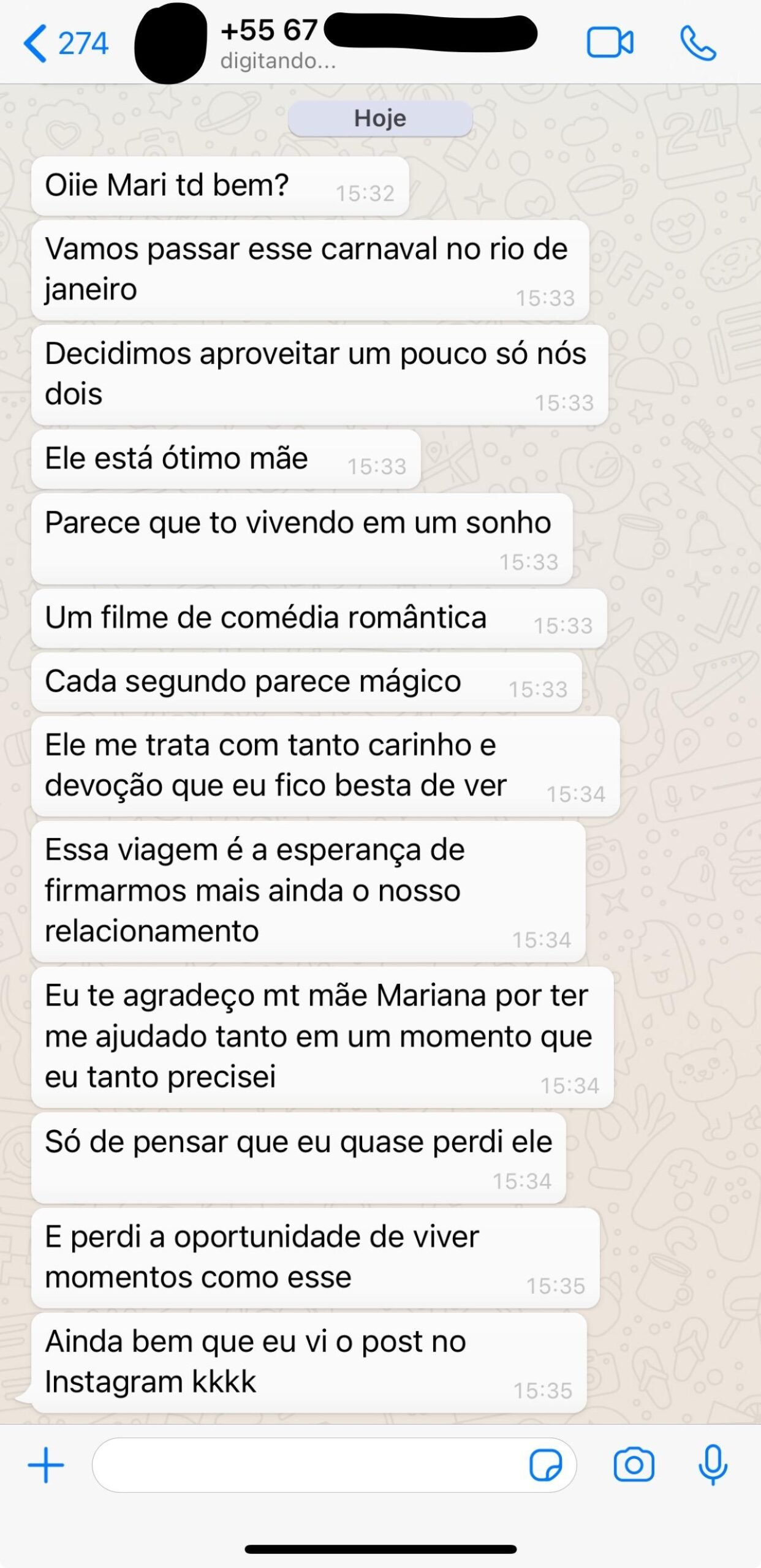Start a video call with this contact

click(x=610, y=43)
